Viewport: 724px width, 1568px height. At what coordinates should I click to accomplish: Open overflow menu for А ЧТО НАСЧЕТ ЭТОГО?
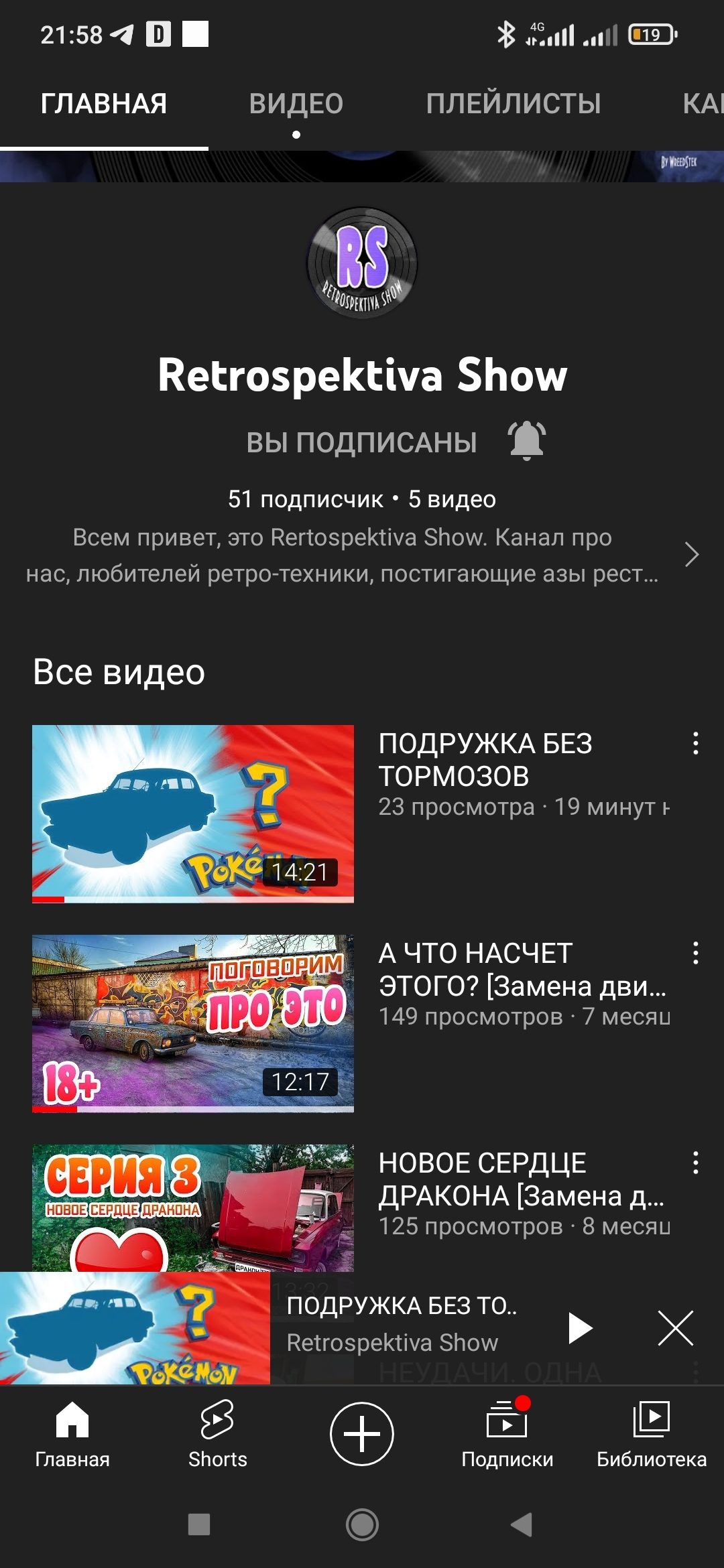696,953
